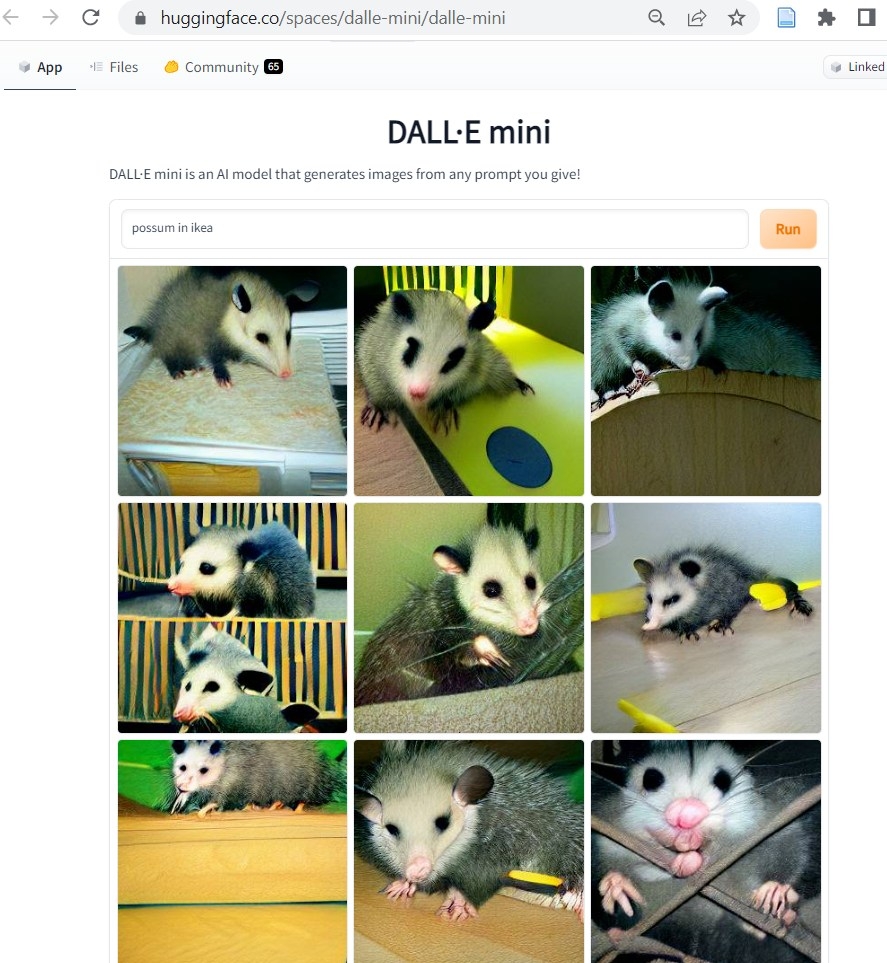Open the possum on green background image

232,850
